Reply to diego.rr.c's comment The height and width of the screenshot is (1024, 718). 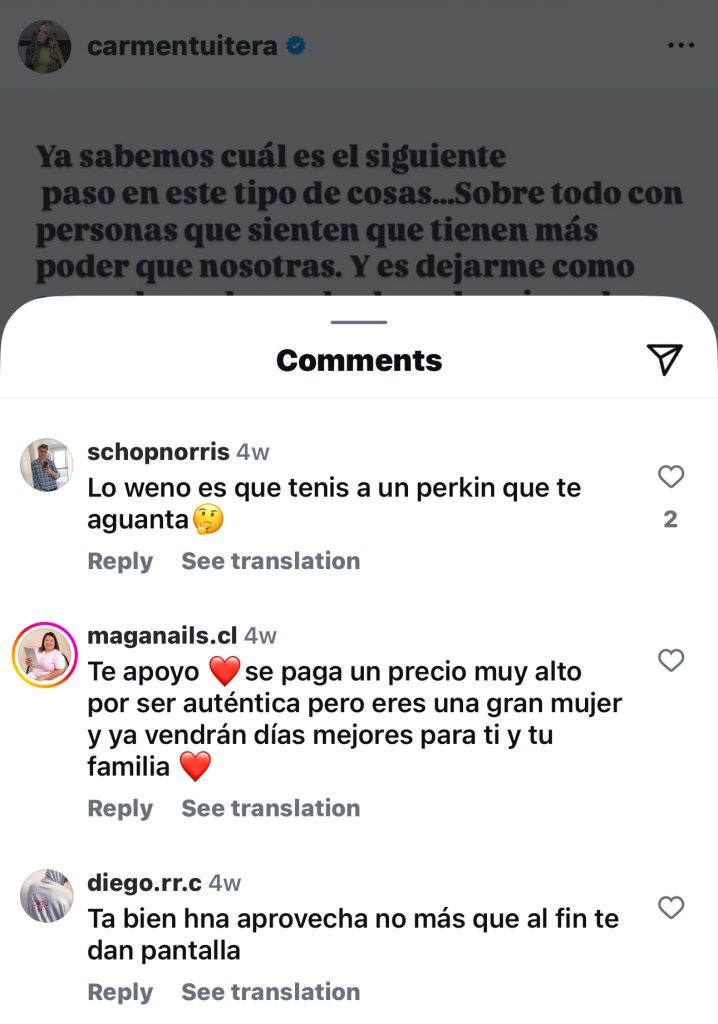click(120, 992)
